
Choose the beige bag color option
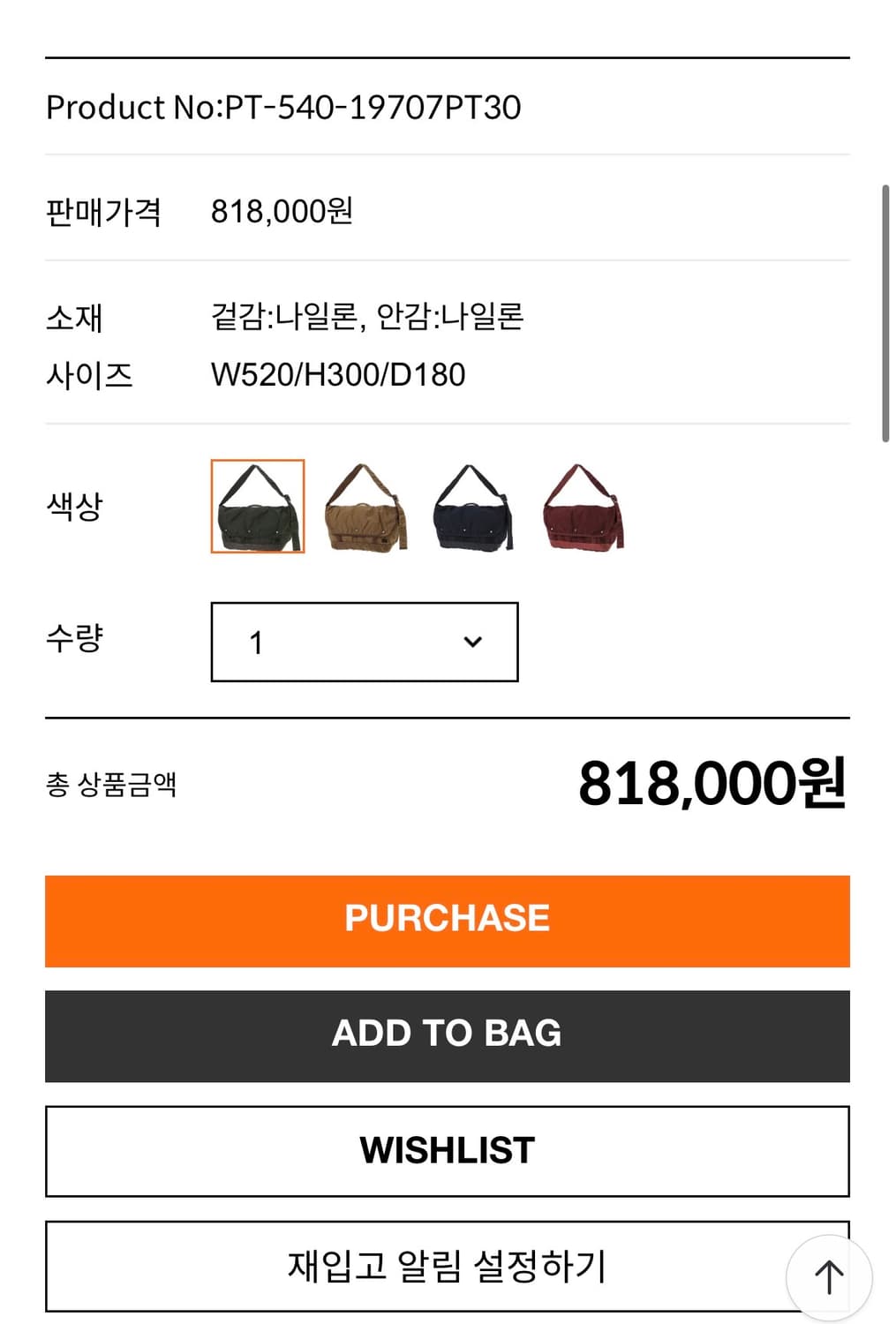click(x=364, y=508)
